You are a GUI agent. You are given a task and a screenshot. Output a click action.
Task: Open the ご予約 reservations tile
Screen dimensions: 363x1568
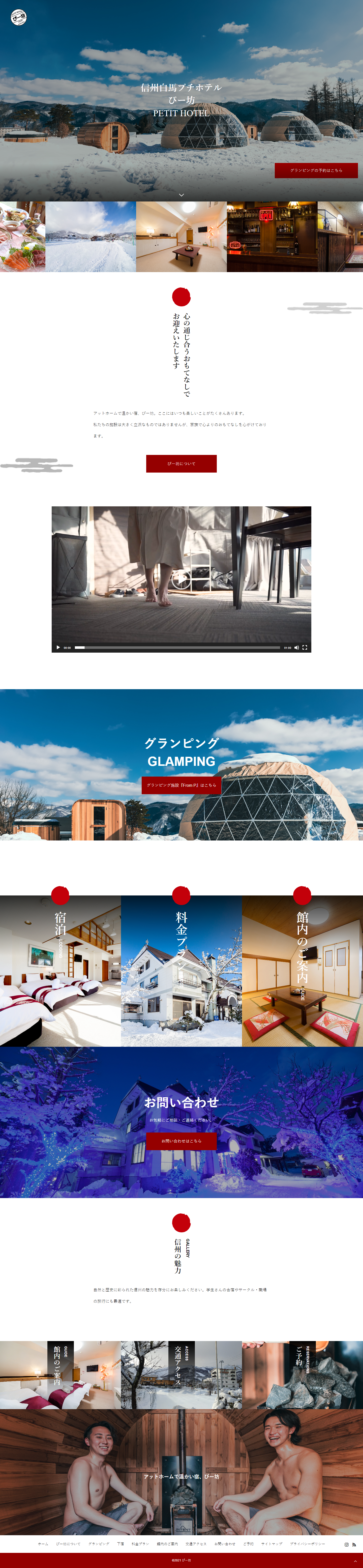tap(302, 1374)
